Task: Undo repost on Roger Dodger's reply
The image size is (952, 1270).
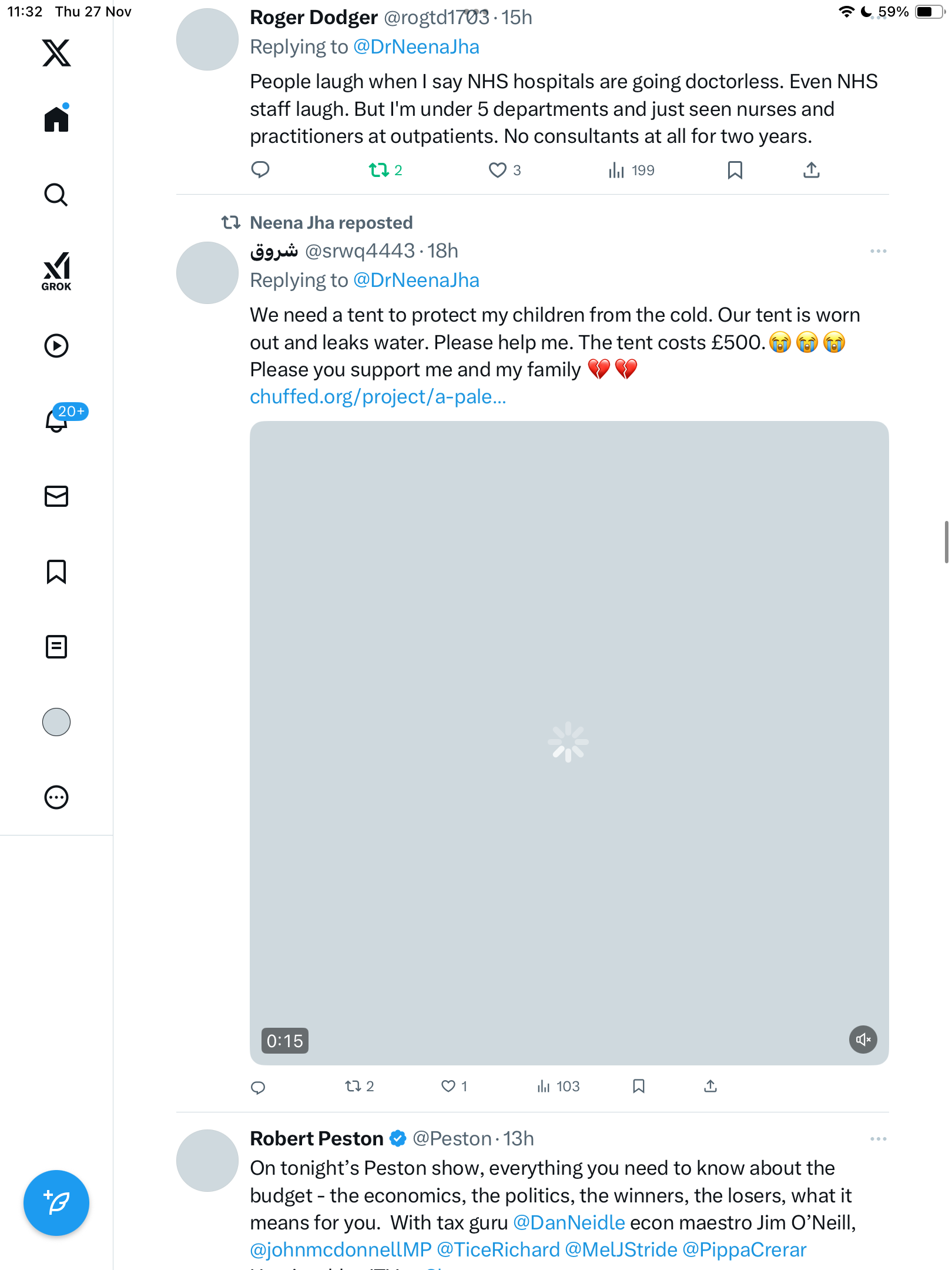Action: tap(378, 171)
